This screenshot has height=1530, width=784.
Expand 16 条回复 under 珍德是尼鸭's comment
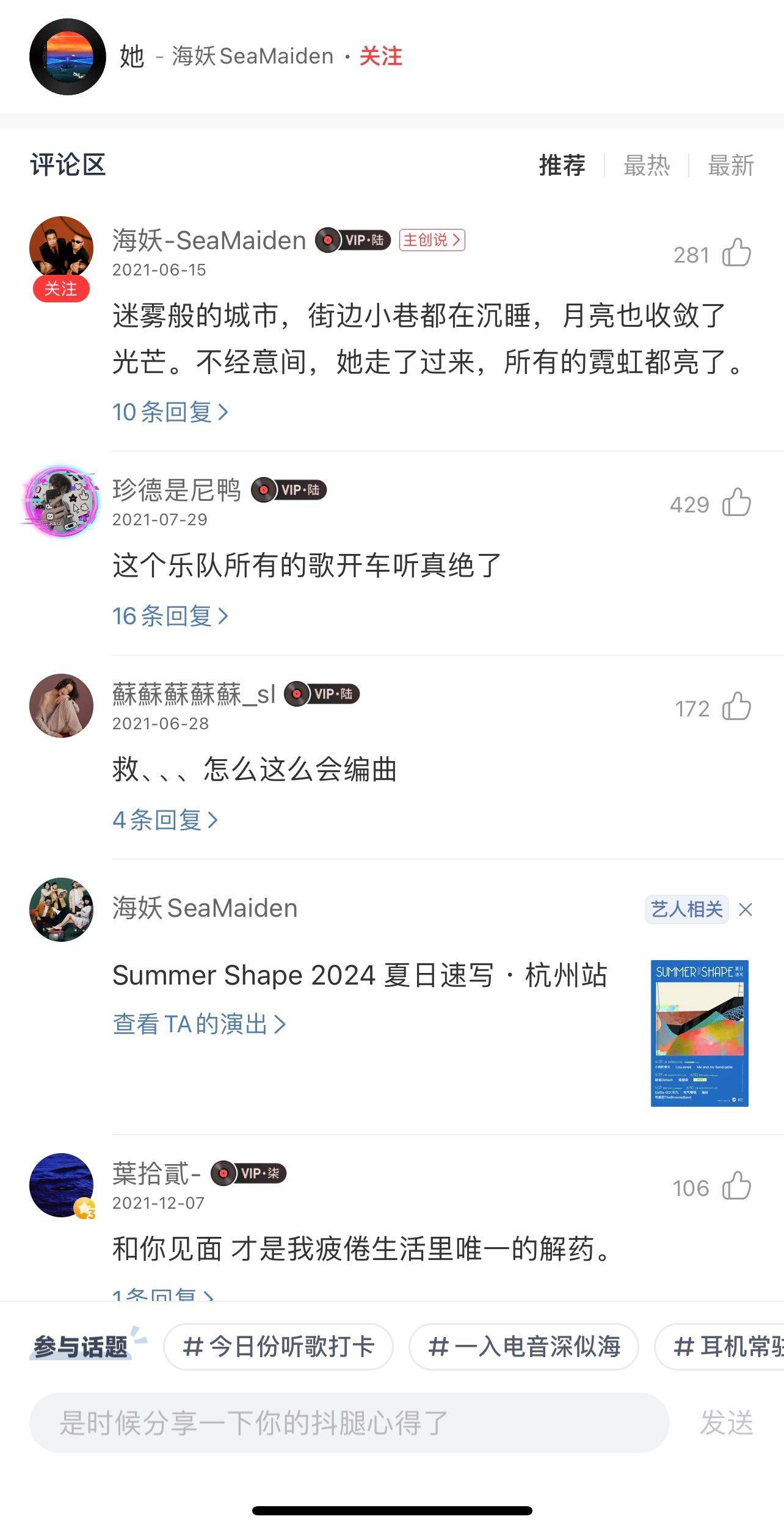pos(170,617)
